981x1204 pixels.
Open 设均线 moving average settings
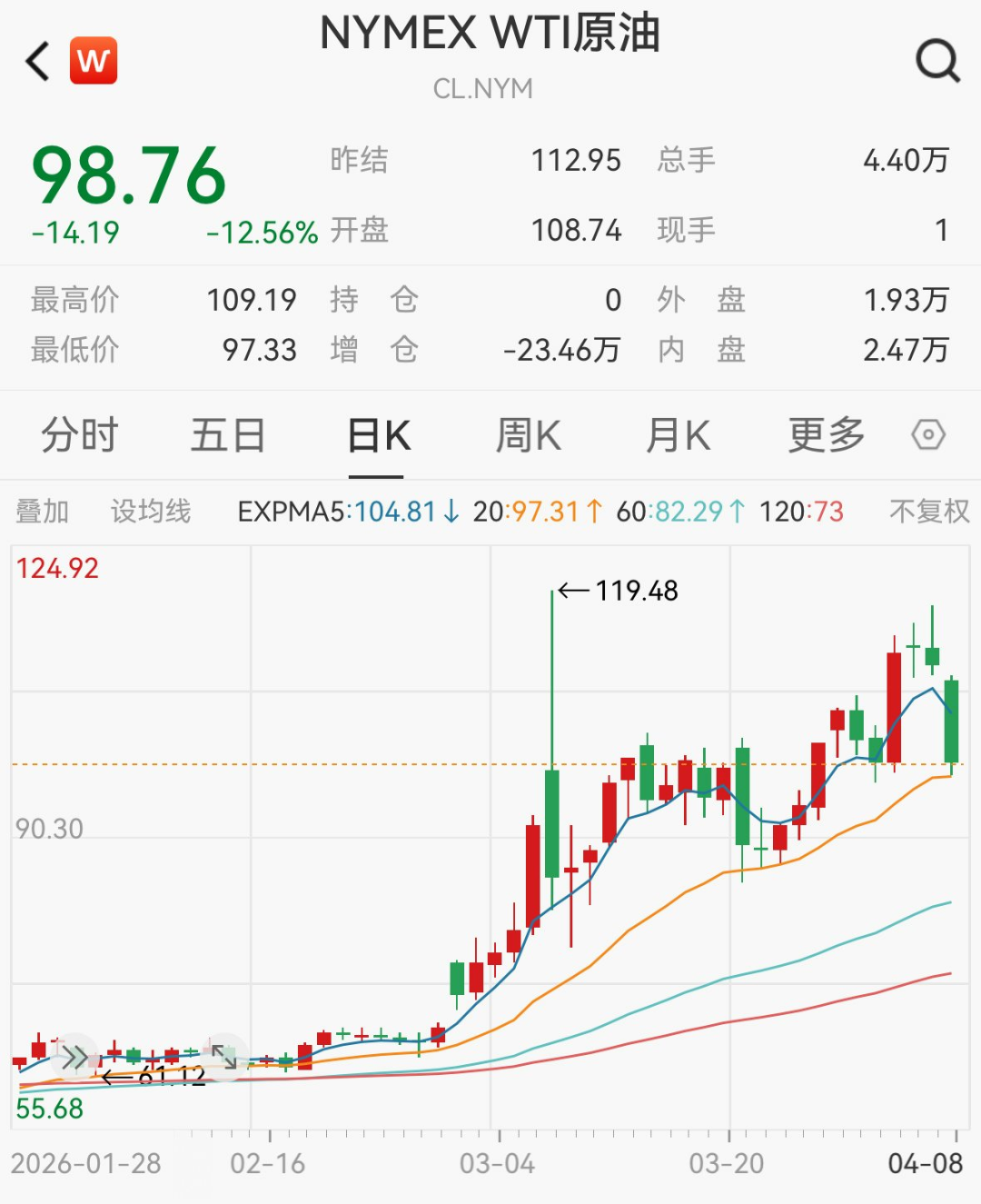tap(151, 512)
